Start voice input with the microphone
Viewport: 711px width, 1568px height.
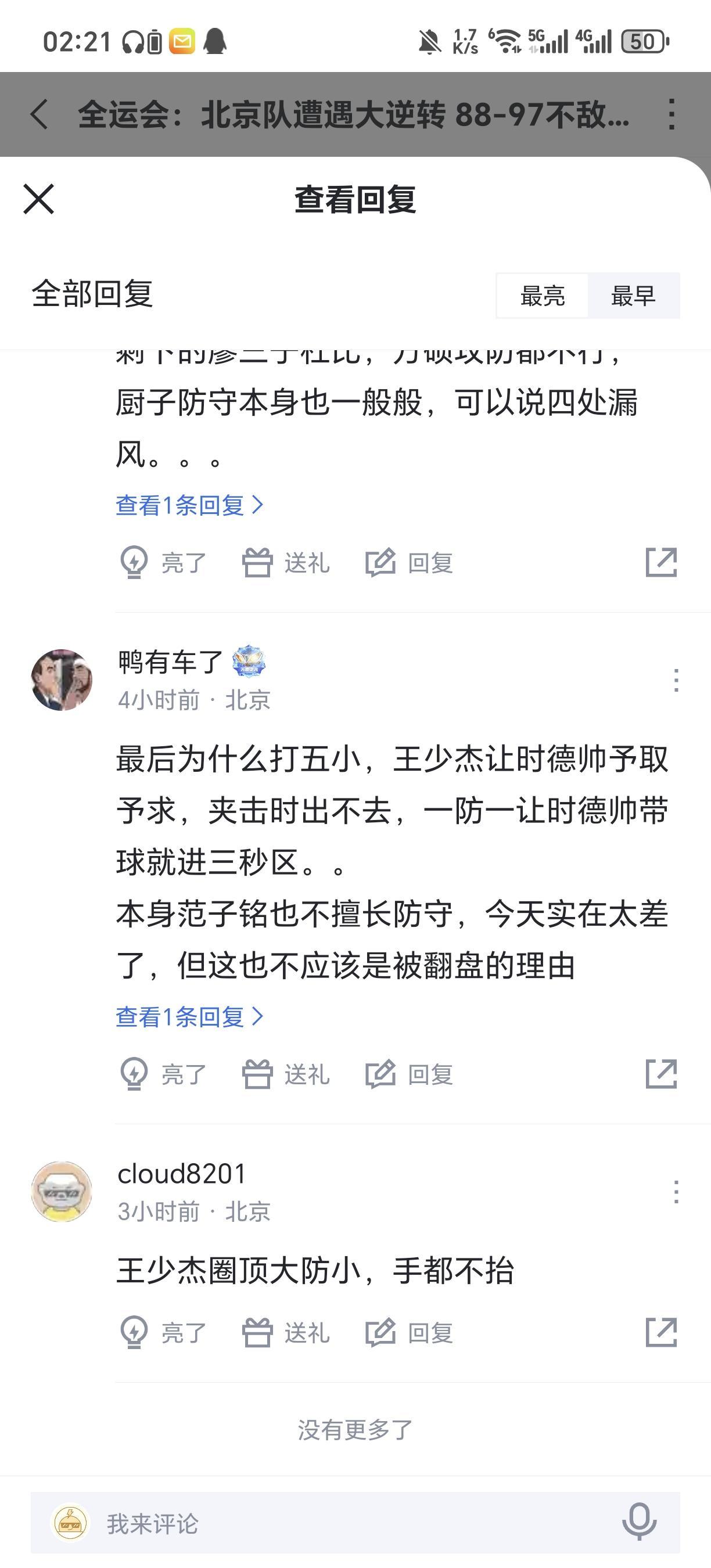point(639,1522)
